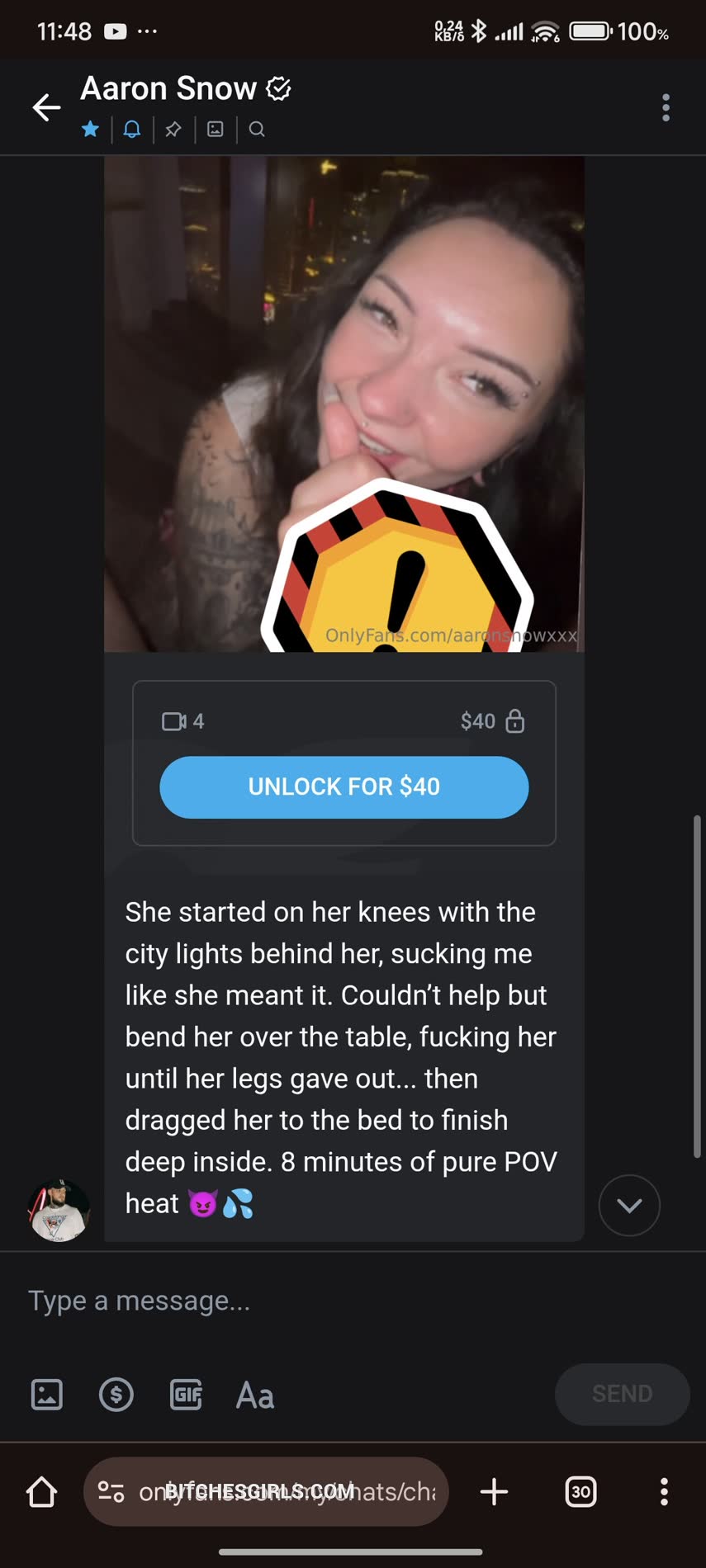Open the GIF picker
This screenshot has width=706, height=1568.
coord(187,1395)
